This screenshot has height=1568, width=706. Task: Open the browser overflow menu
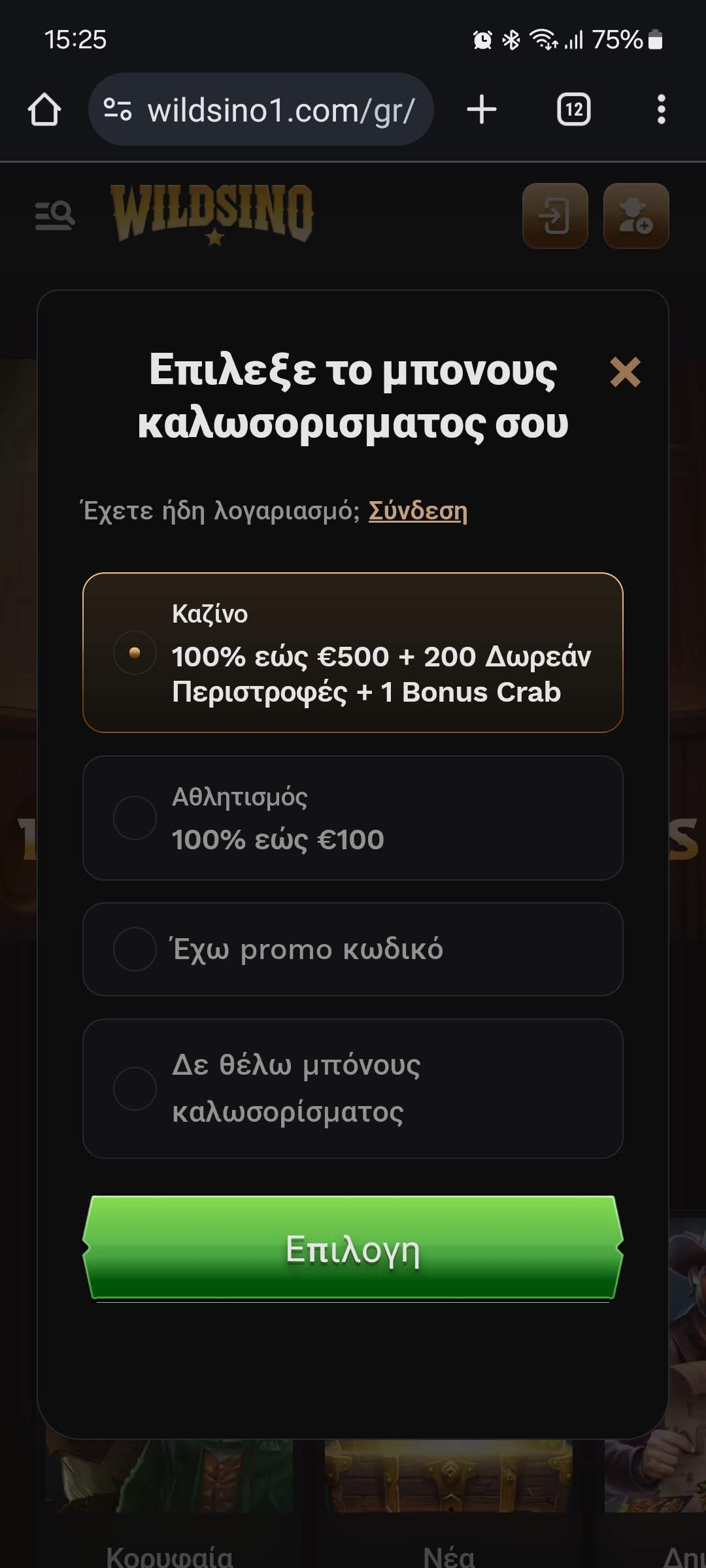point(661,109)
